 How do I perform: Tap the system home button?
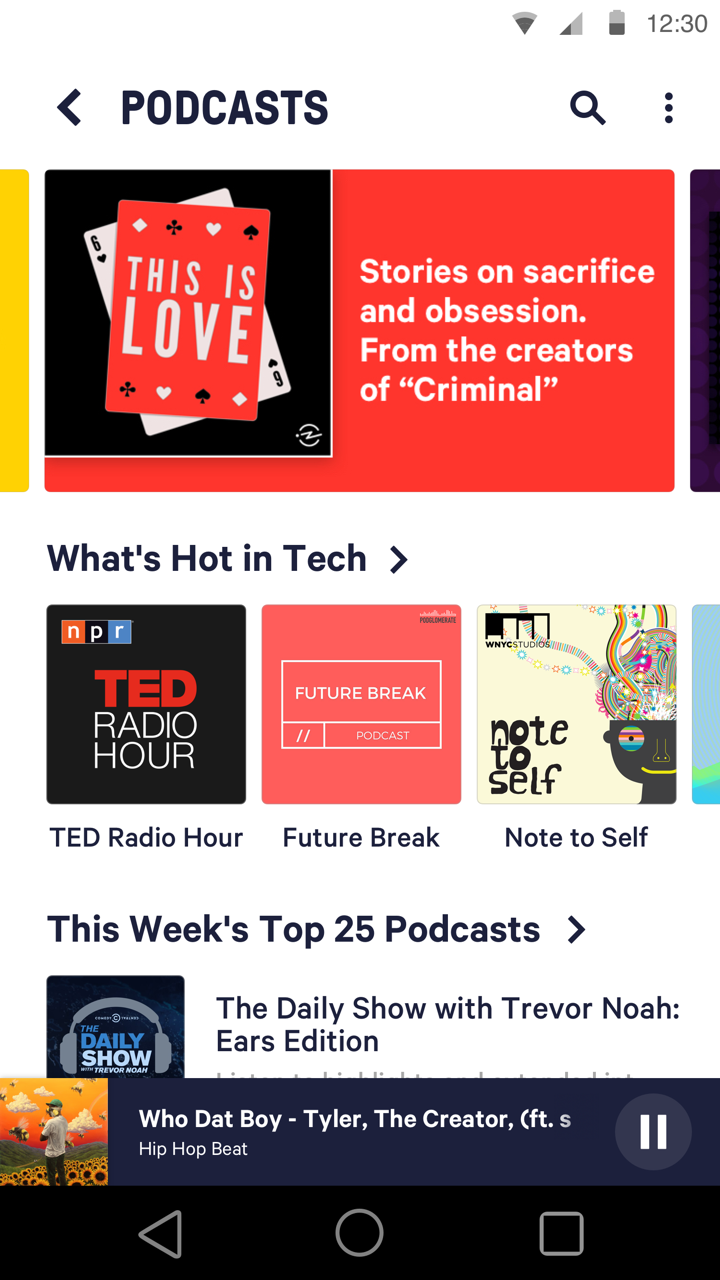tap(359, 1233)
